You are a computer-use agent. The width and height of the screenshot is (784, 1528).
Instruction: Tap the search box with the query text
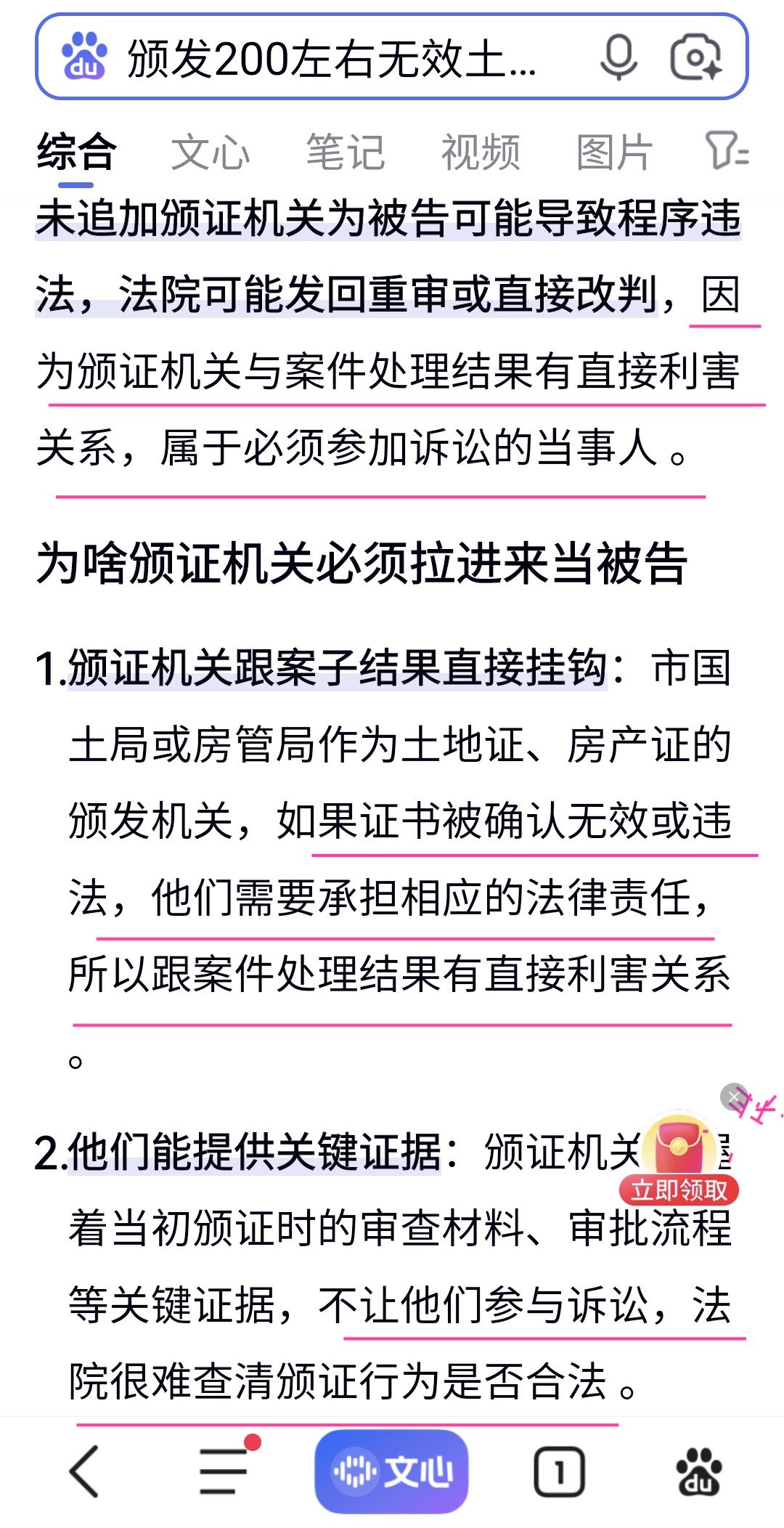[x=331, y=57]
